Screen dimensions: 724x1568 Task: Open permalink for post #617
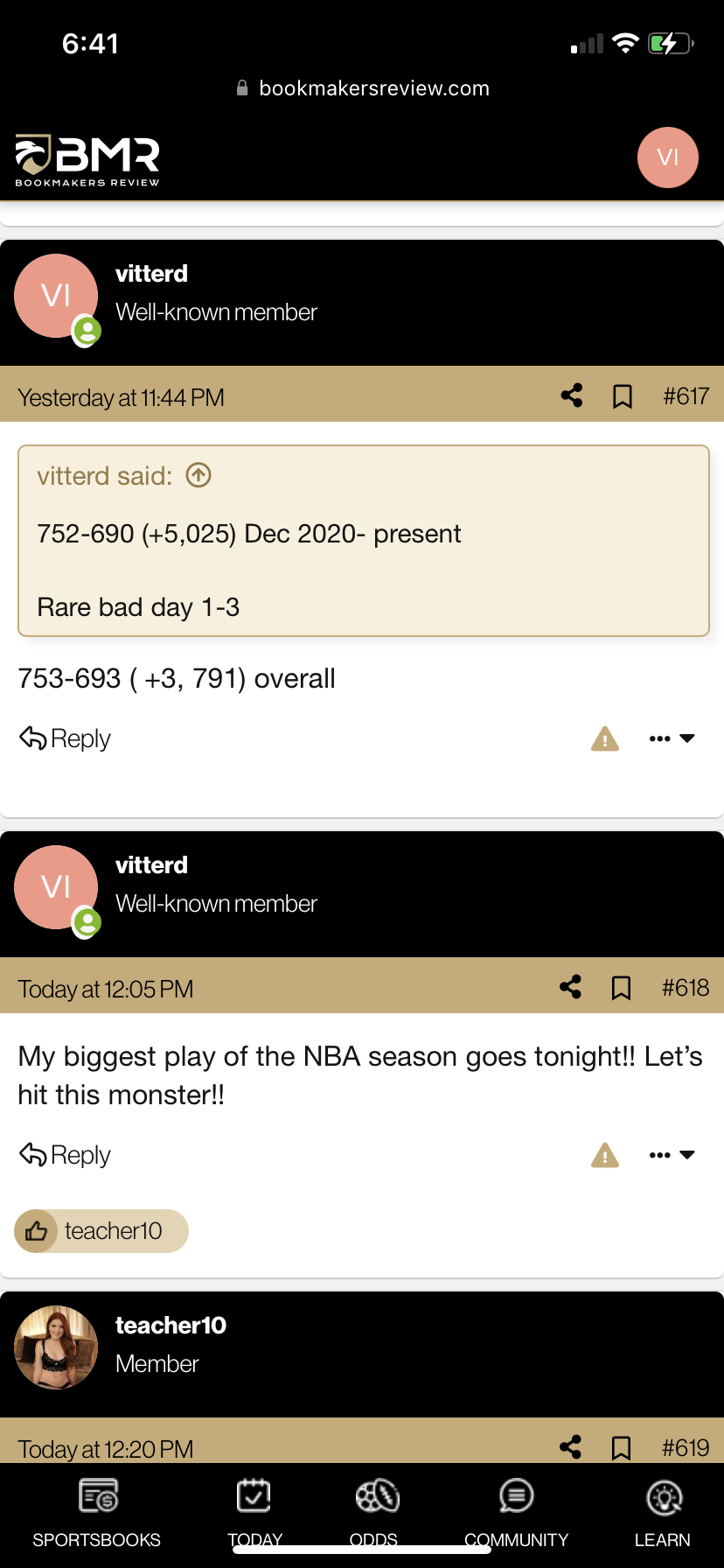click(686, 396)
